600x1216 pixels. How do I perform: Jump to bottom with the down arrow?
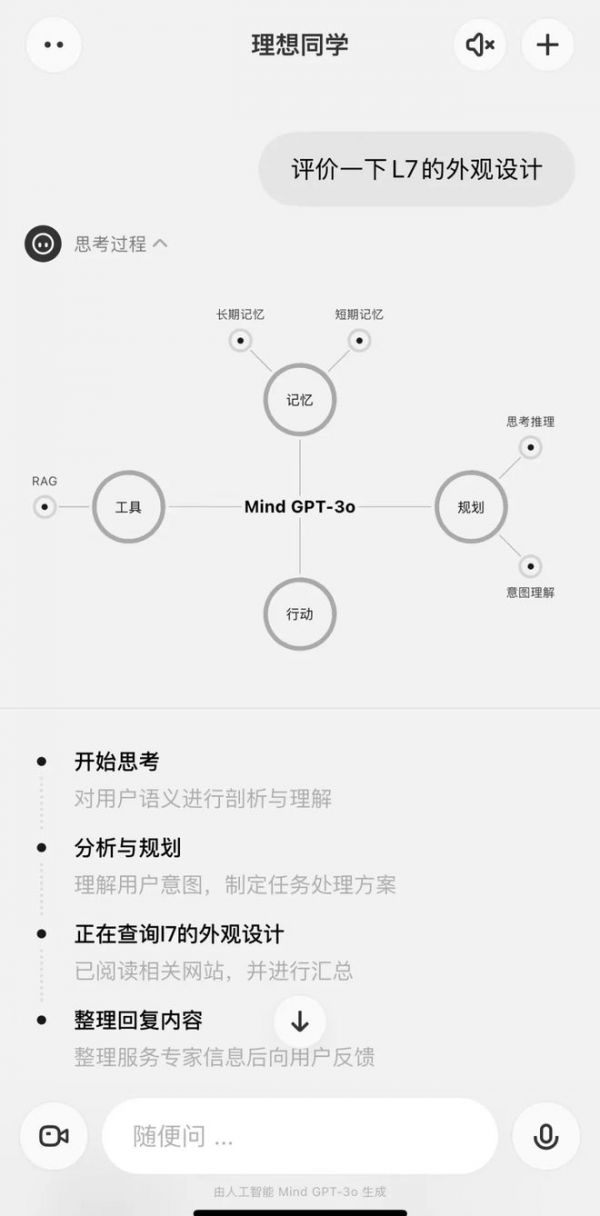(300, 1022)
